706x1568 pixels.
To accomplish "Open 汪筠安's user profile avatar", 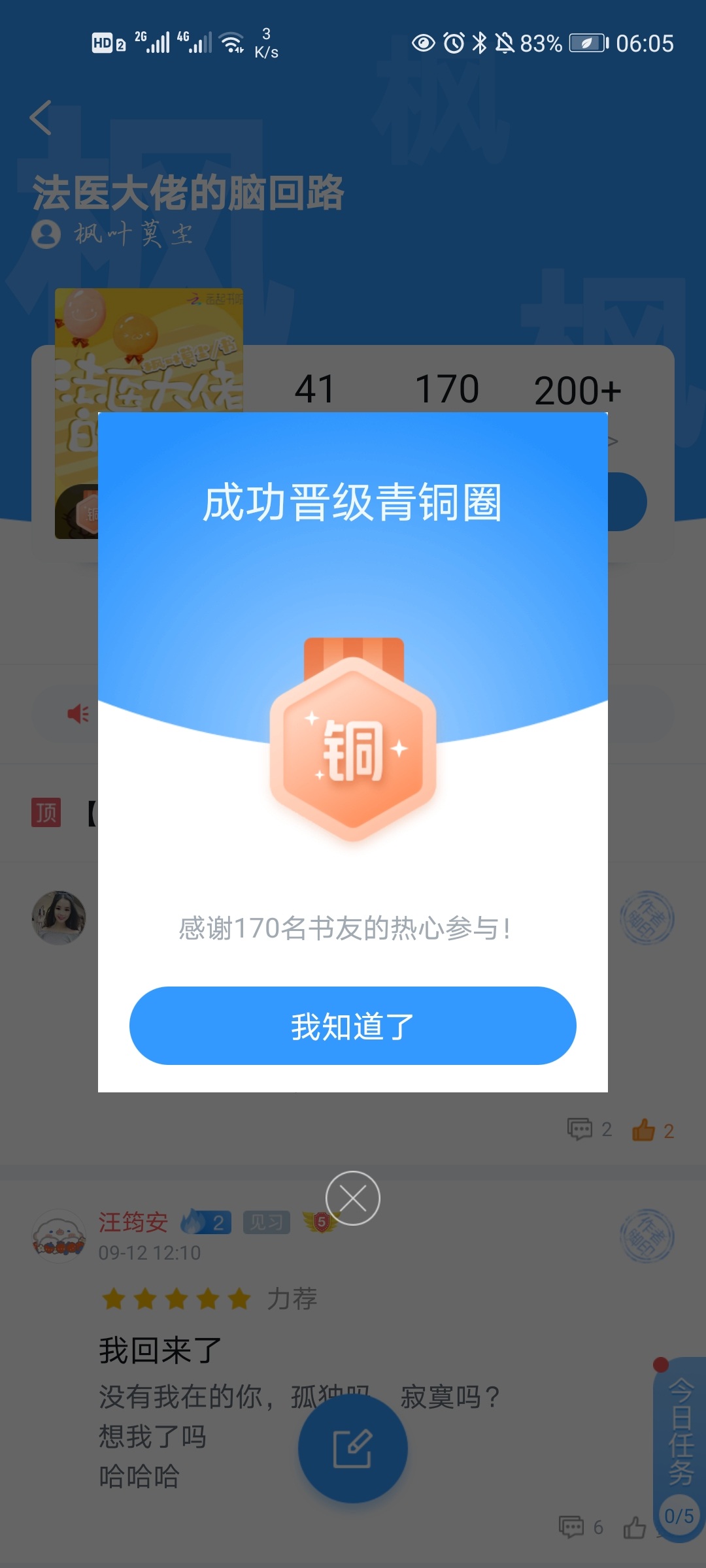I will 59,1235.
